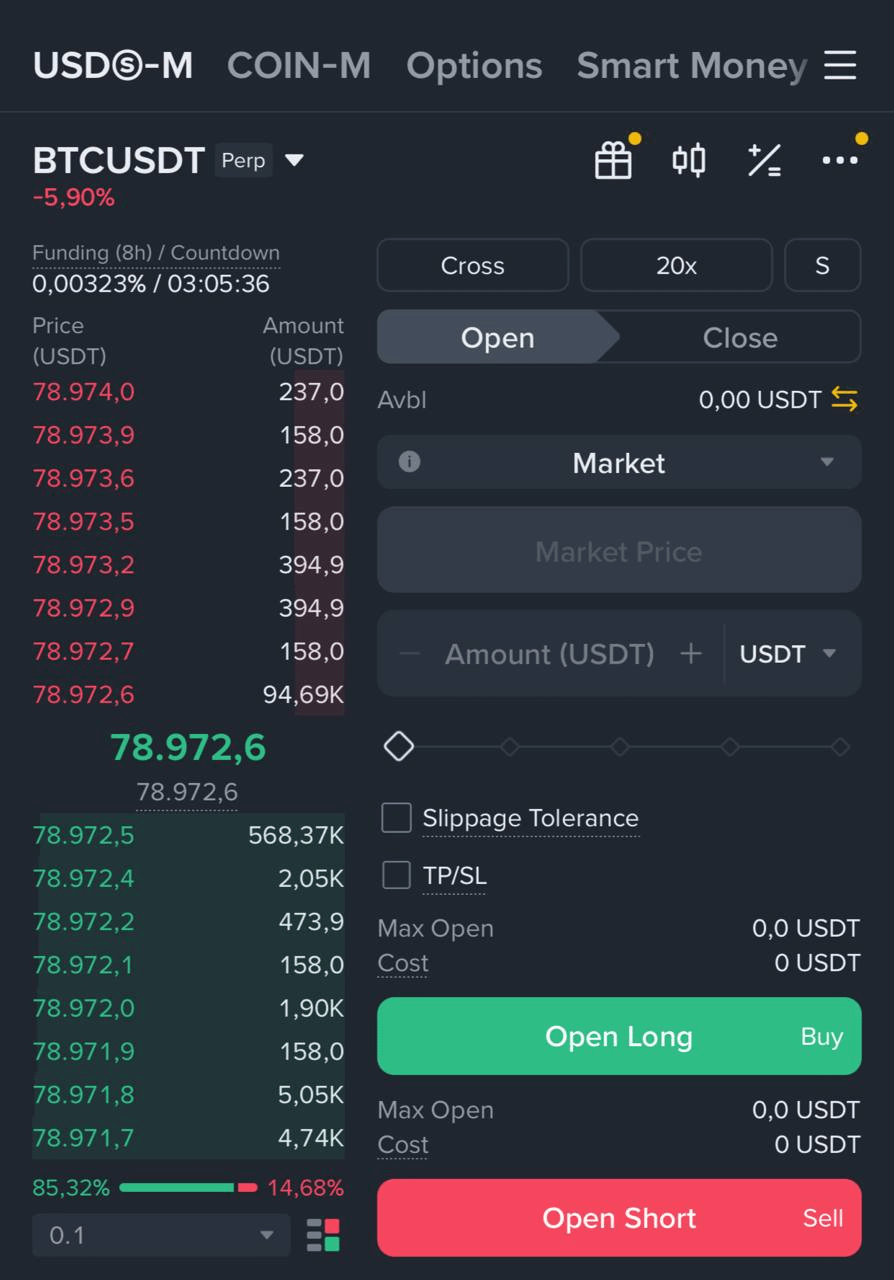The width and height of the screenshot is (894, 1280).
Task: Open the three-dot more options
Action: [840, 160]
